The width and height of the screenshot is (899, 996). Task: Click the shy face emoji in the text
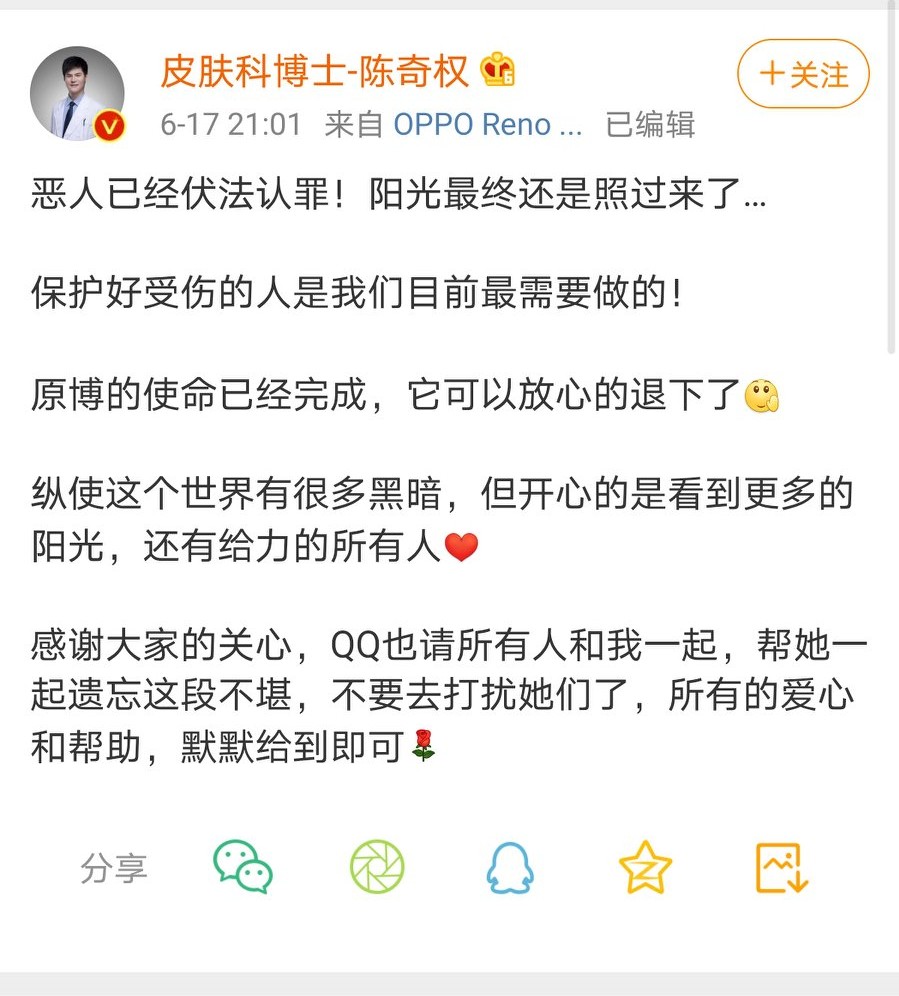coord(763,397)
